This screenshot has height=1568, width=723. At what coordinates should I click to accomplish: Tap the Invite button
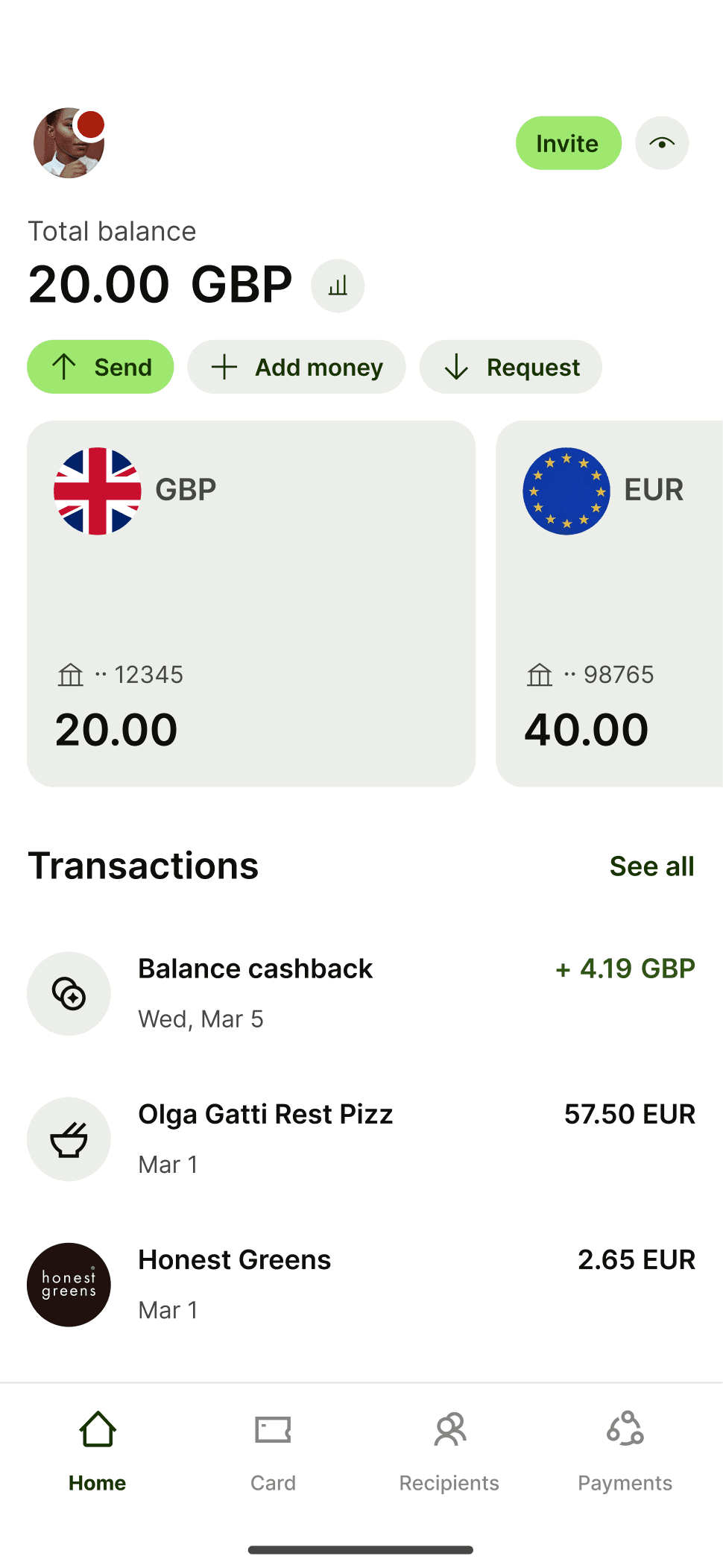tap(568, 143)
